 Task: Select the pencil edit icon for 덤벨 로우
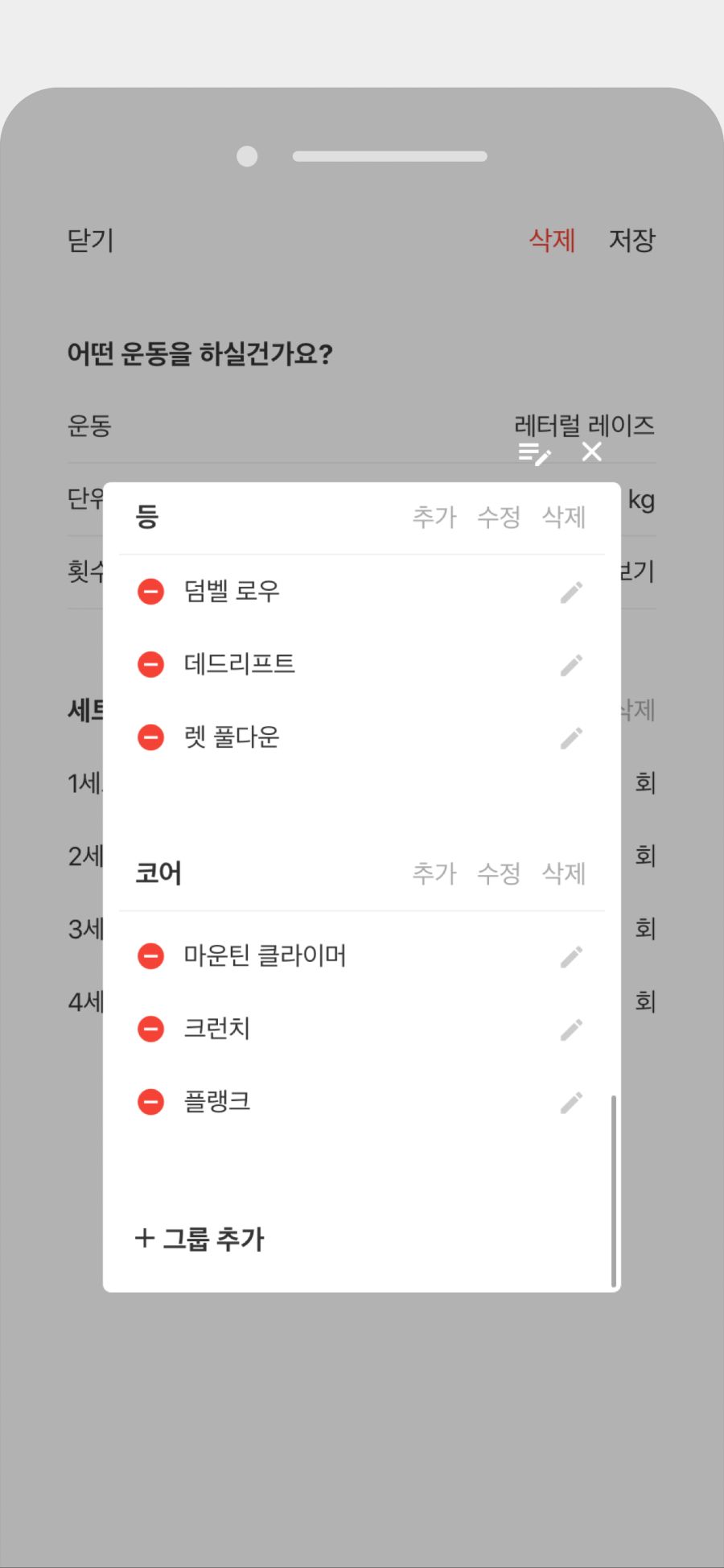pyautogui.click(x=570, y=592)
